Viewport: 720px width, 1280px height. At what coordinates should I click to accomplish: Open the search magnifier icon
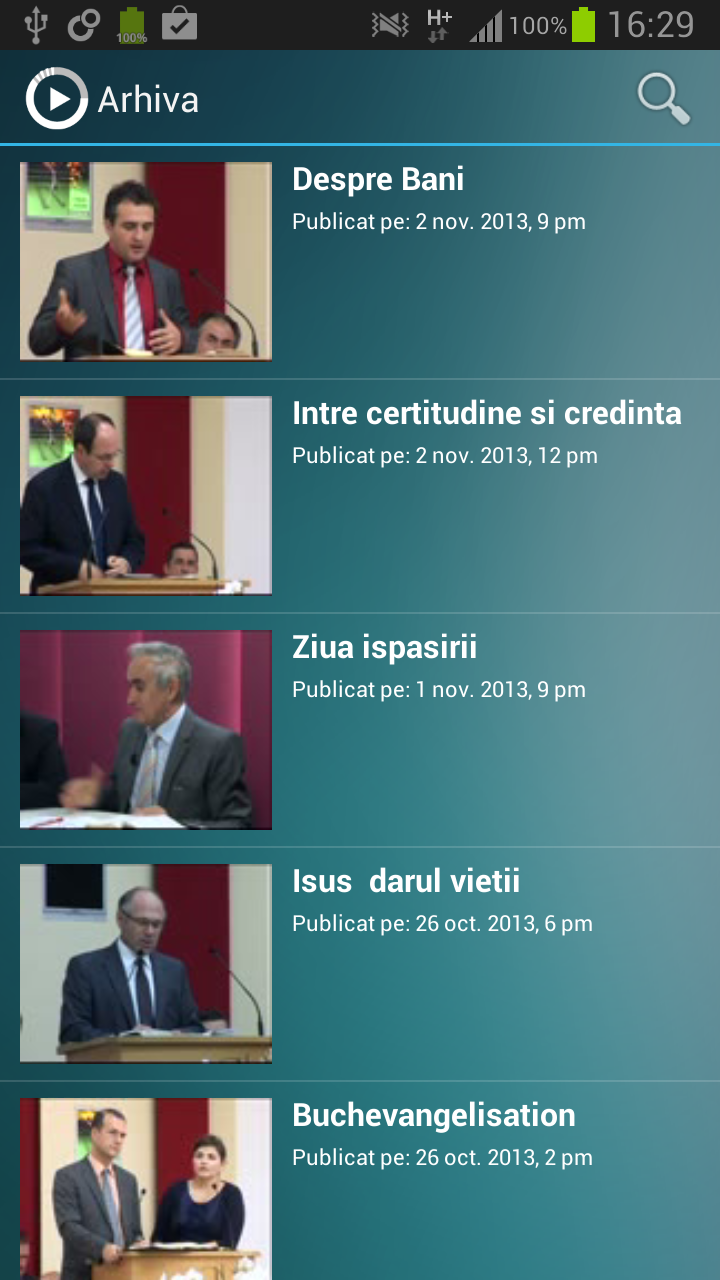pyautogui.click(x=664, y=99)
